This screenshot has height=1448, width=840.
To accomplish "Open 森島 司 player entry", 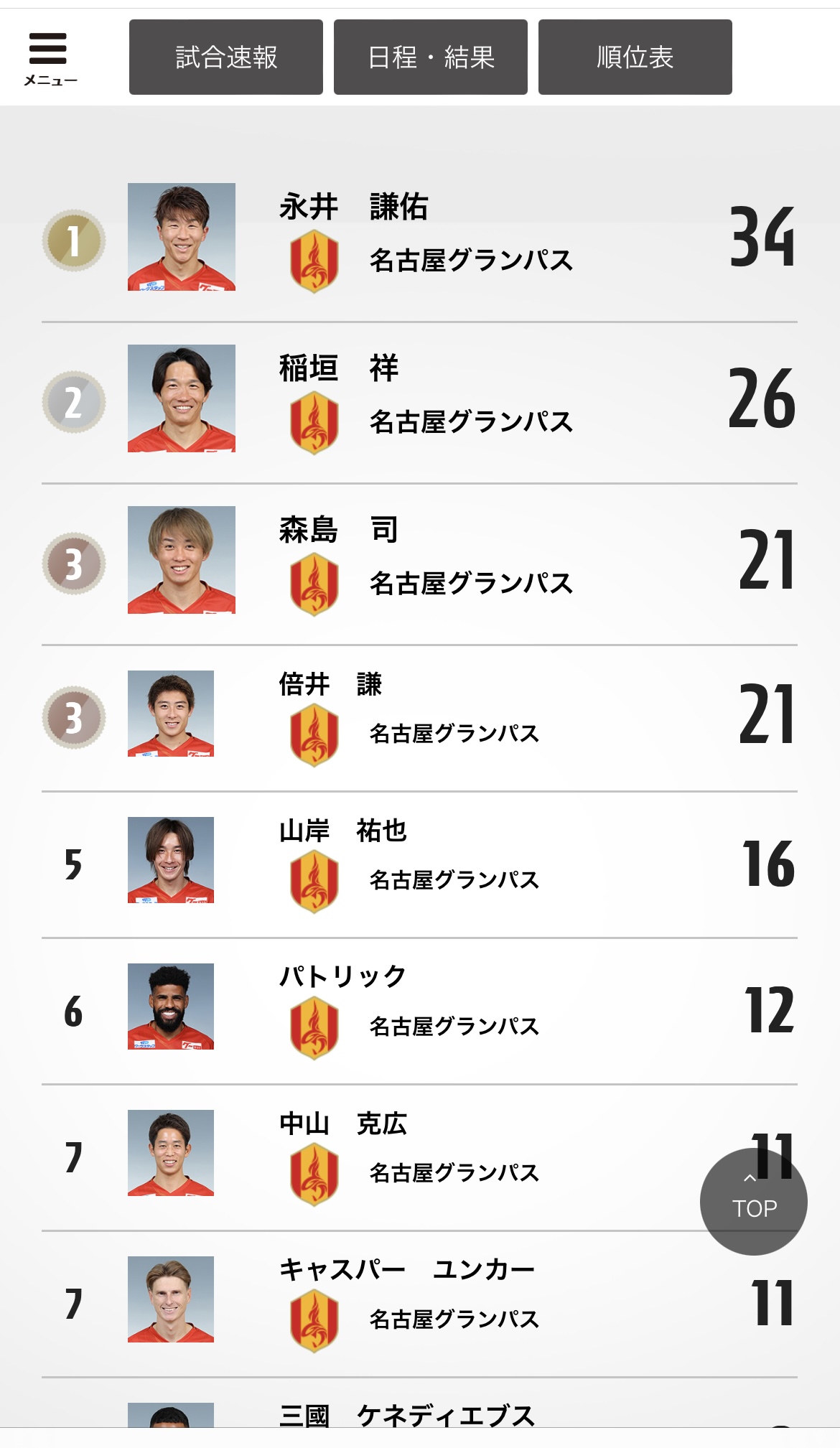I will pos(419,564).
